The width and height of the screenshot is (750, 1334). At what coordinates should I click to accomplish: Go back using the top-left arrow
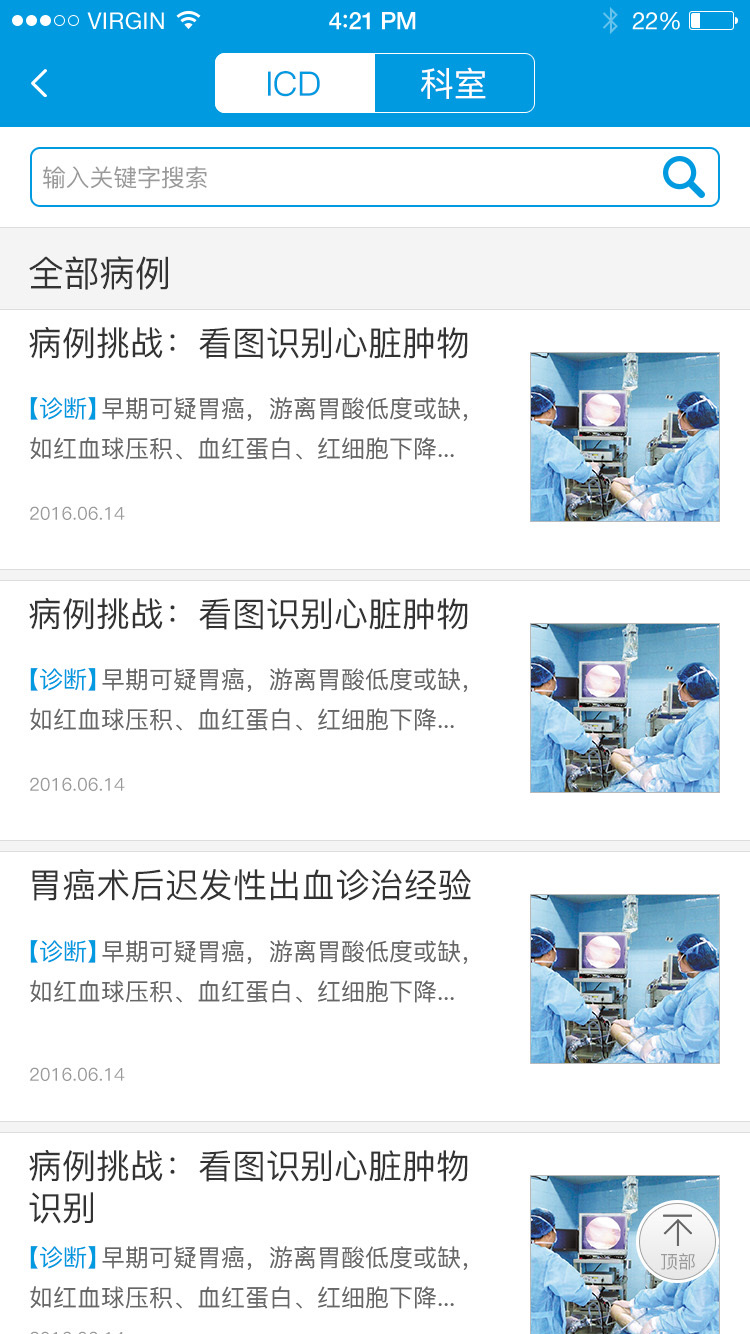tap(40, 83)
